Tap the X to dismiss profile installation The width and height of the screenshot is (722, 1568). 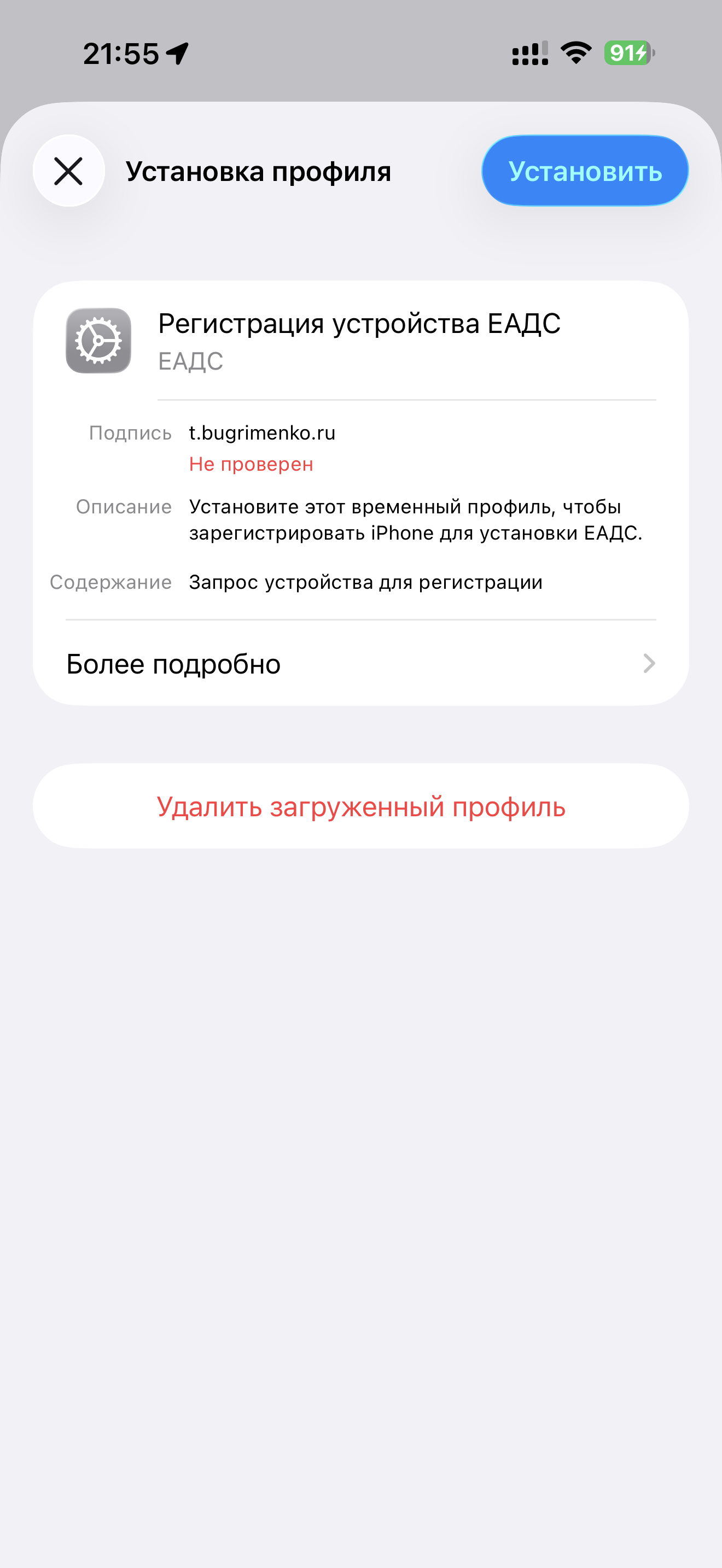(69, 171)
